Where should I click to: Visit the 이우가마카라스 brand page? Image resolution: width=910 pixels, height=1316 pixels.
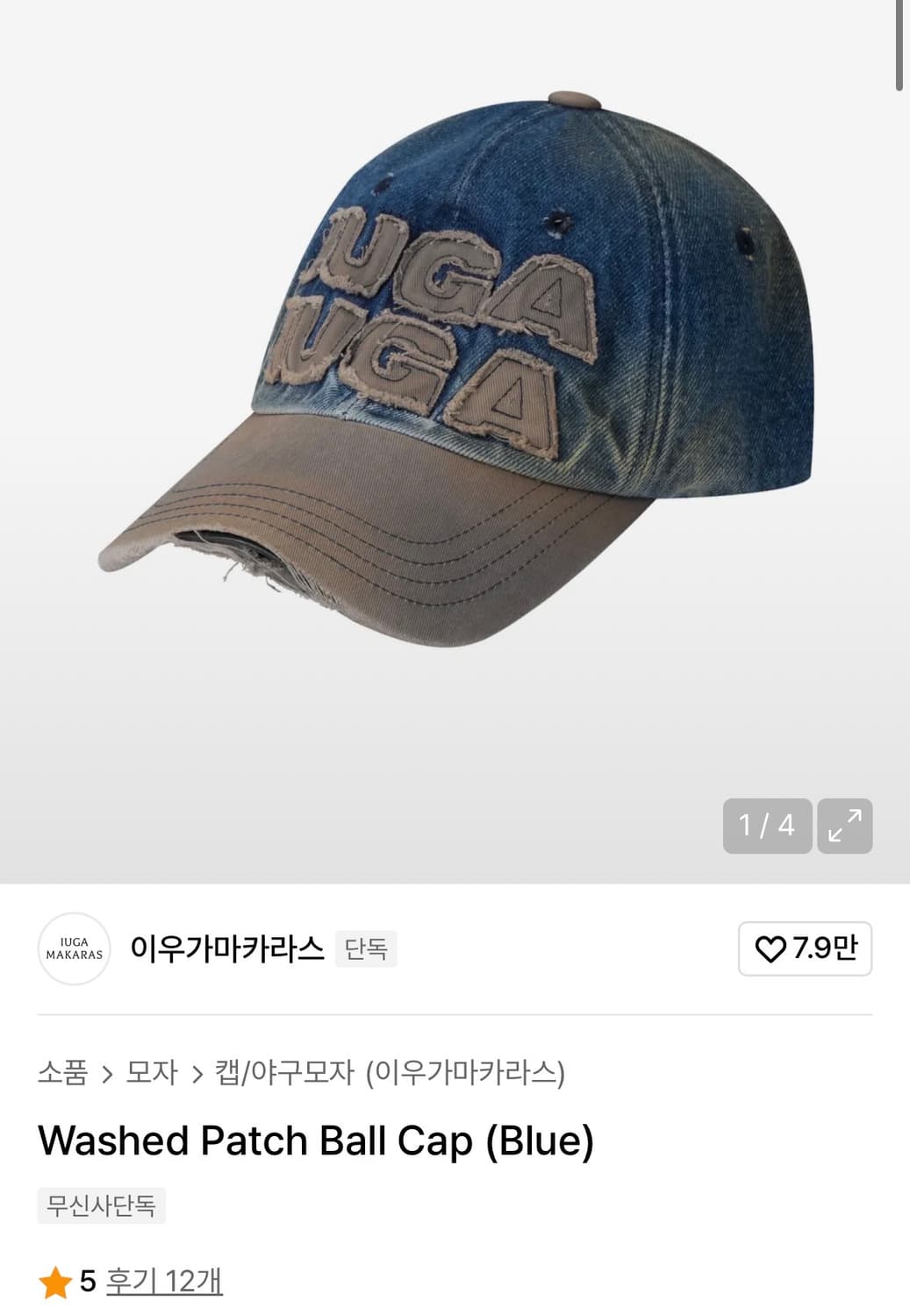(x=230, y=949)
